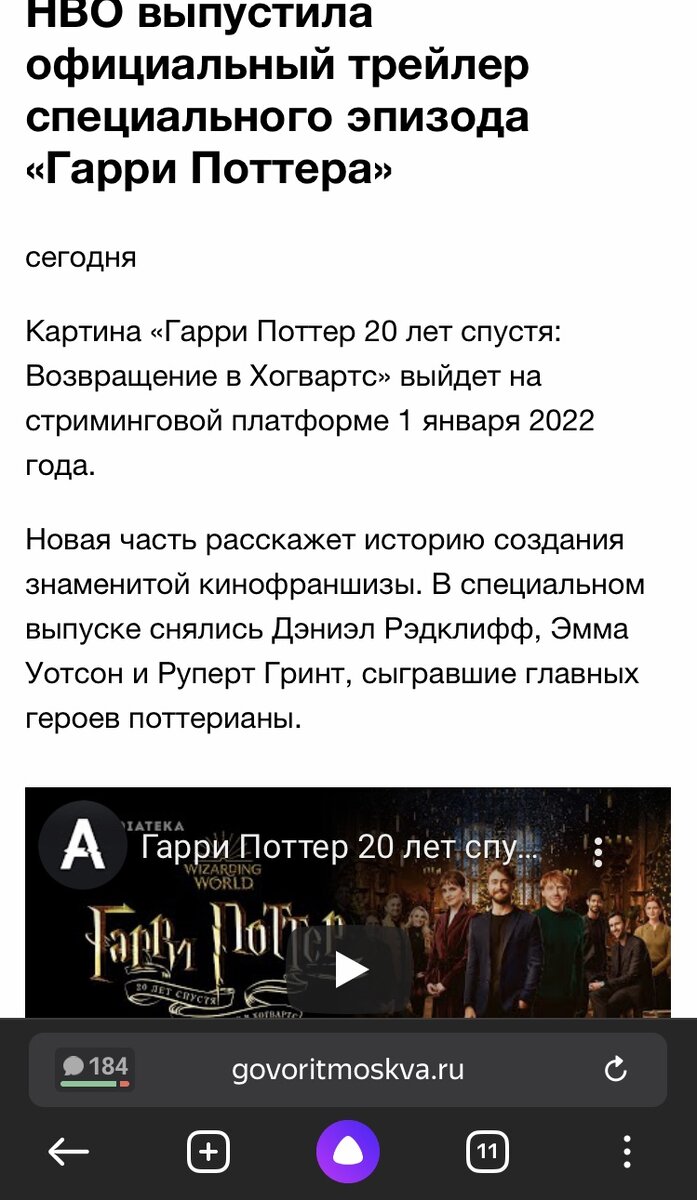
Task: Open the browser overflow menu
Action: coord(627,1152)
